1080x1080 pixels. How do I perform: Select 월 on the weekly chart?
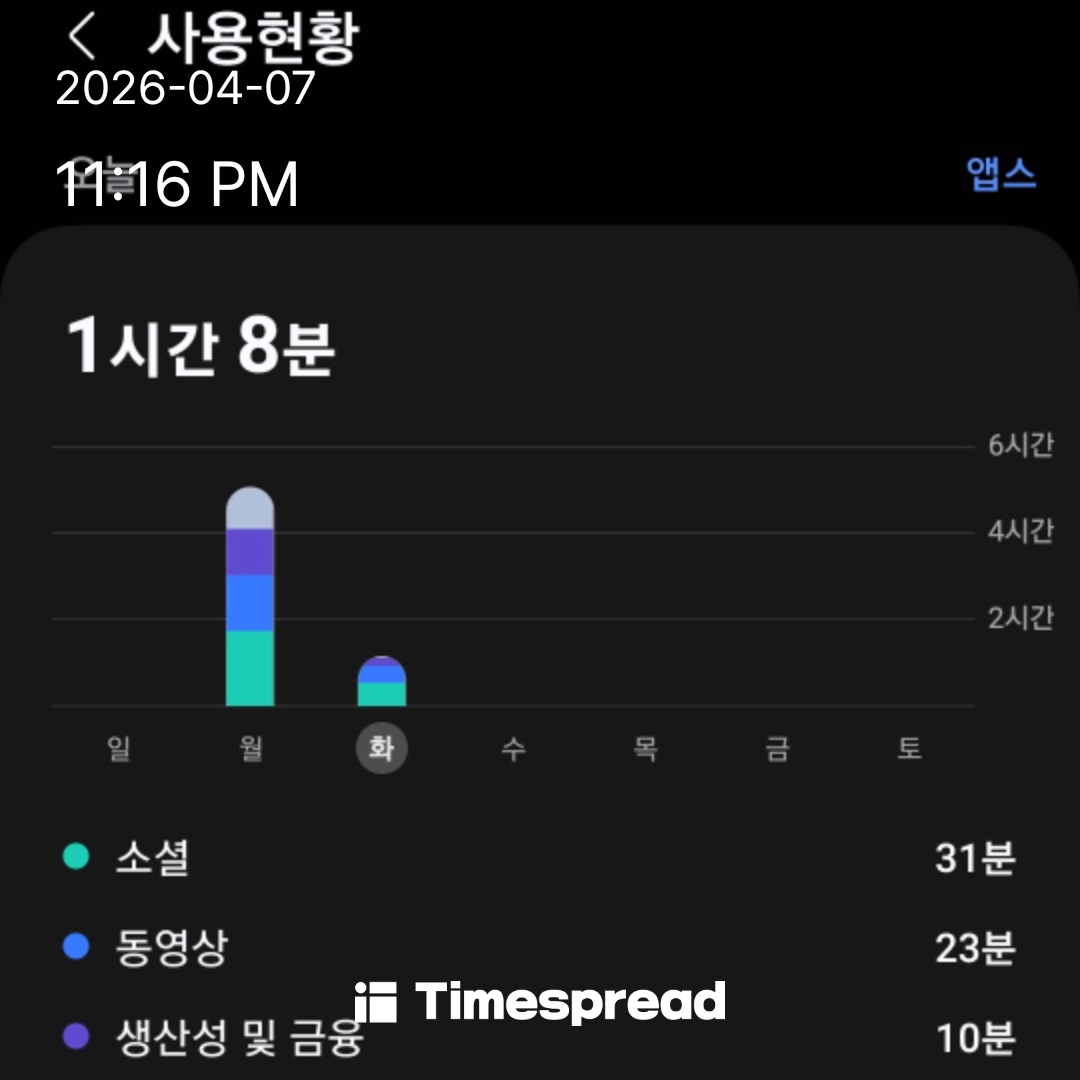pyautogui.click(x=250, y=749)
